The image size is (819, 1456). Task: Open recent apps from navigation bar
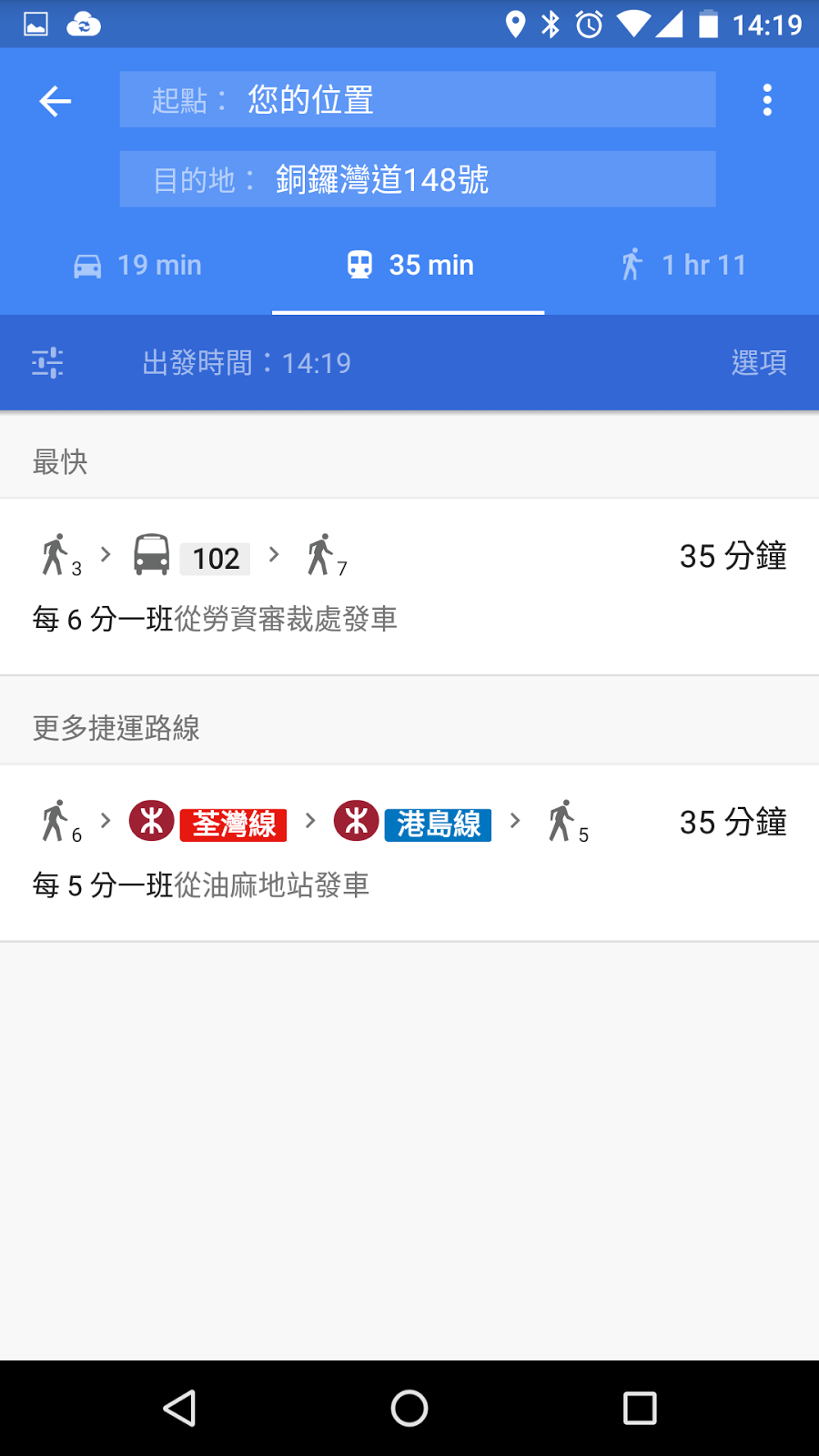pos(640,1409)
